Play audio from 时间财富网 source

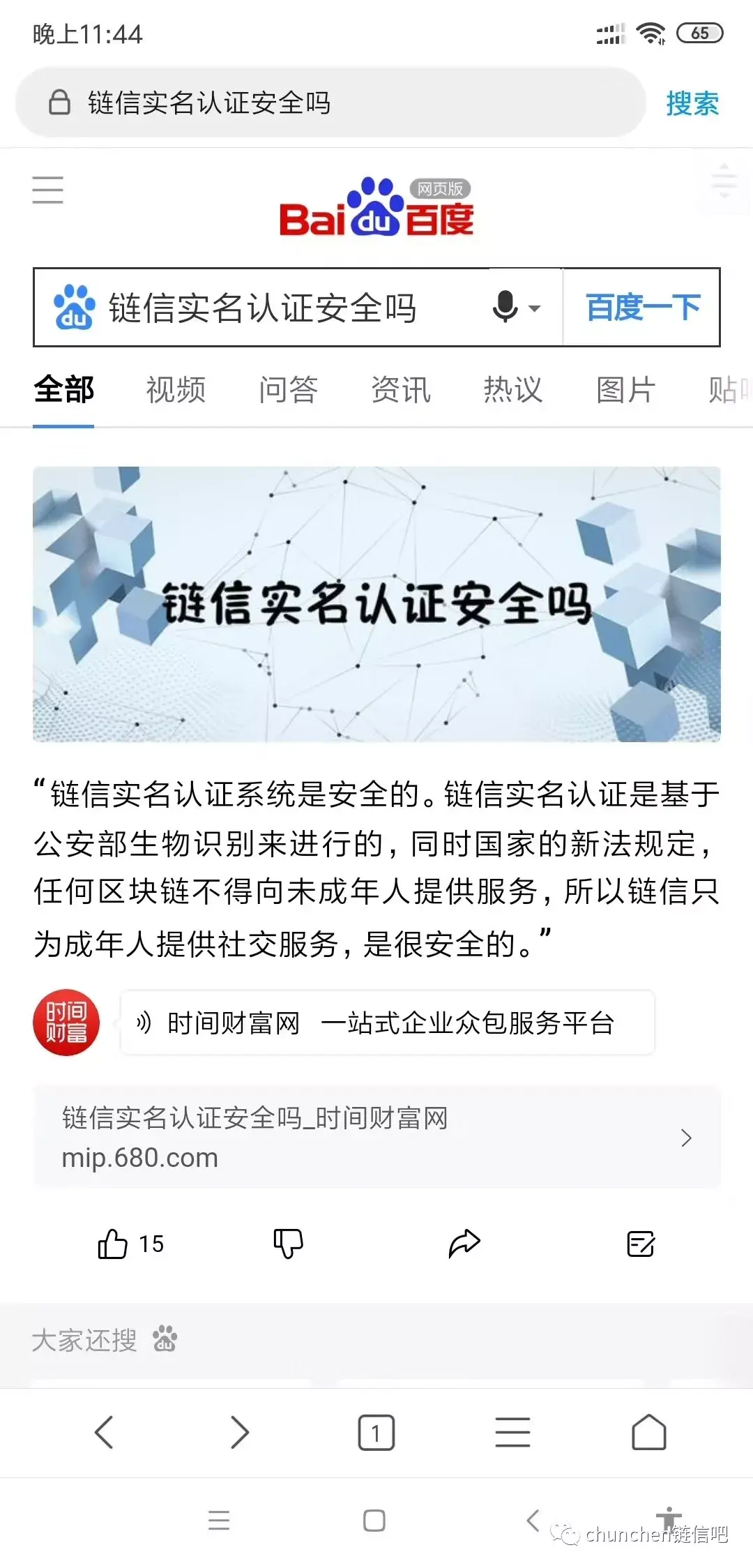point(144,1023)
